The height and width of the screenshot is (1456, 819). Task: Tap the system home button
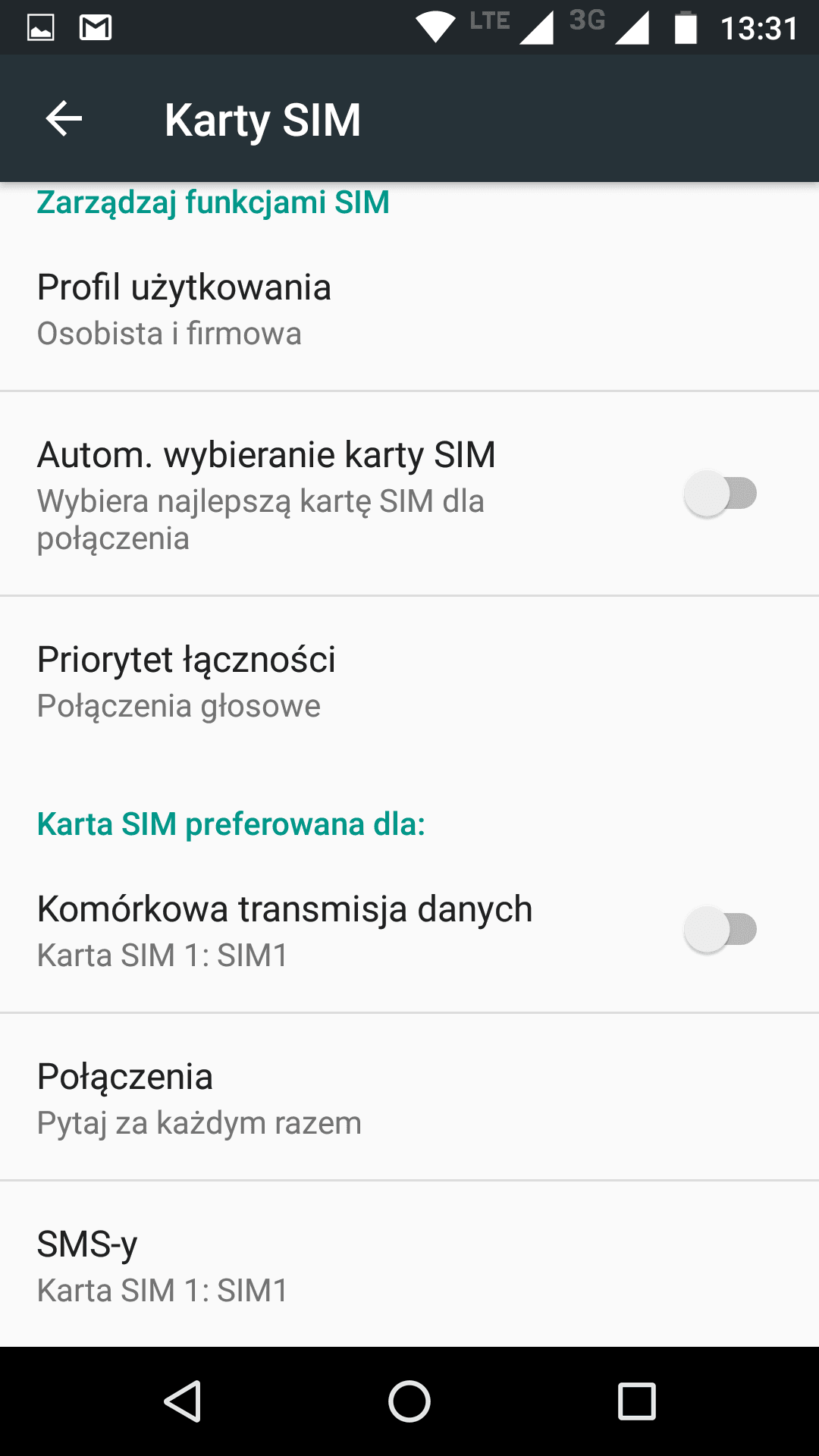(409, 1401)
